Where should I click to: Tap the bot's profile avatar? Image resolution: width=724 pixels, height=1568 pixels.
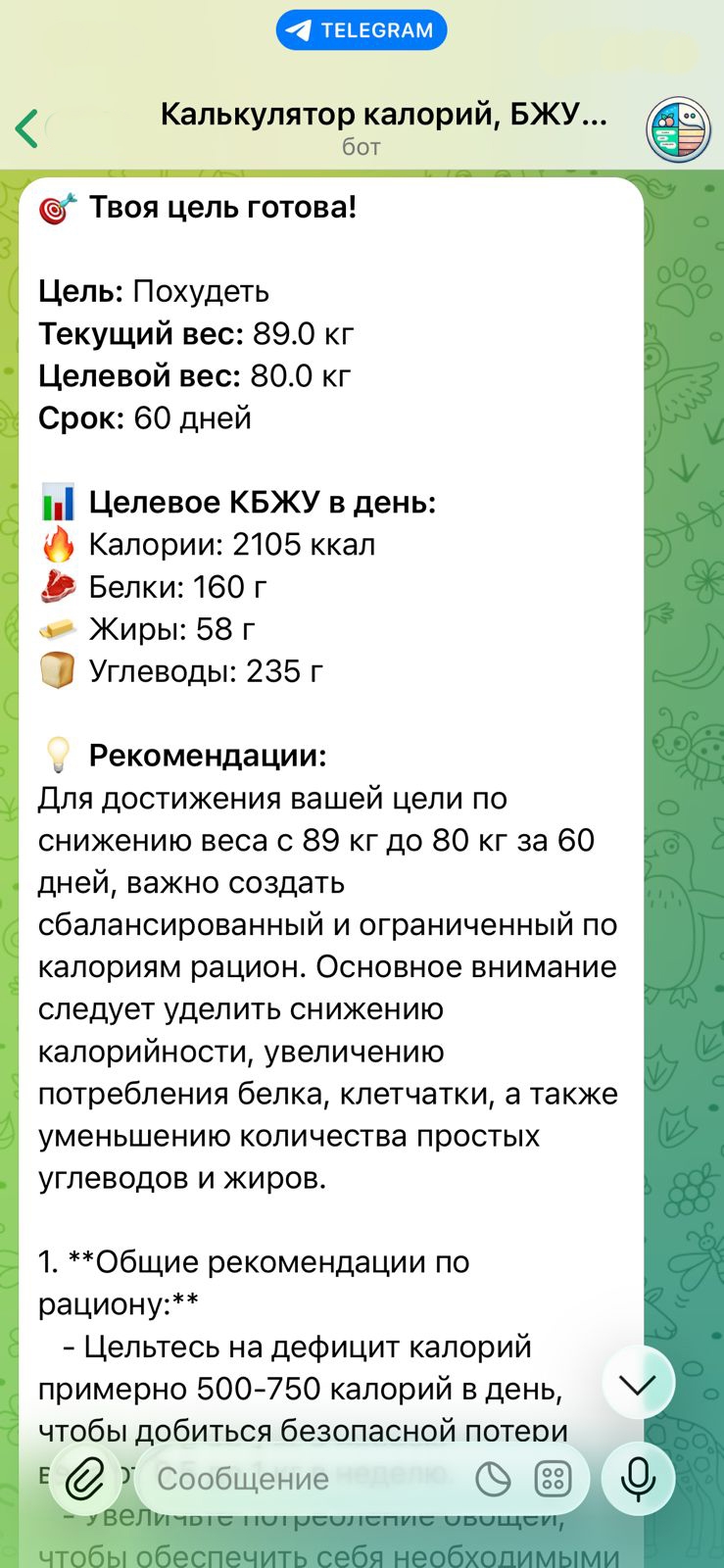point(678,129)
